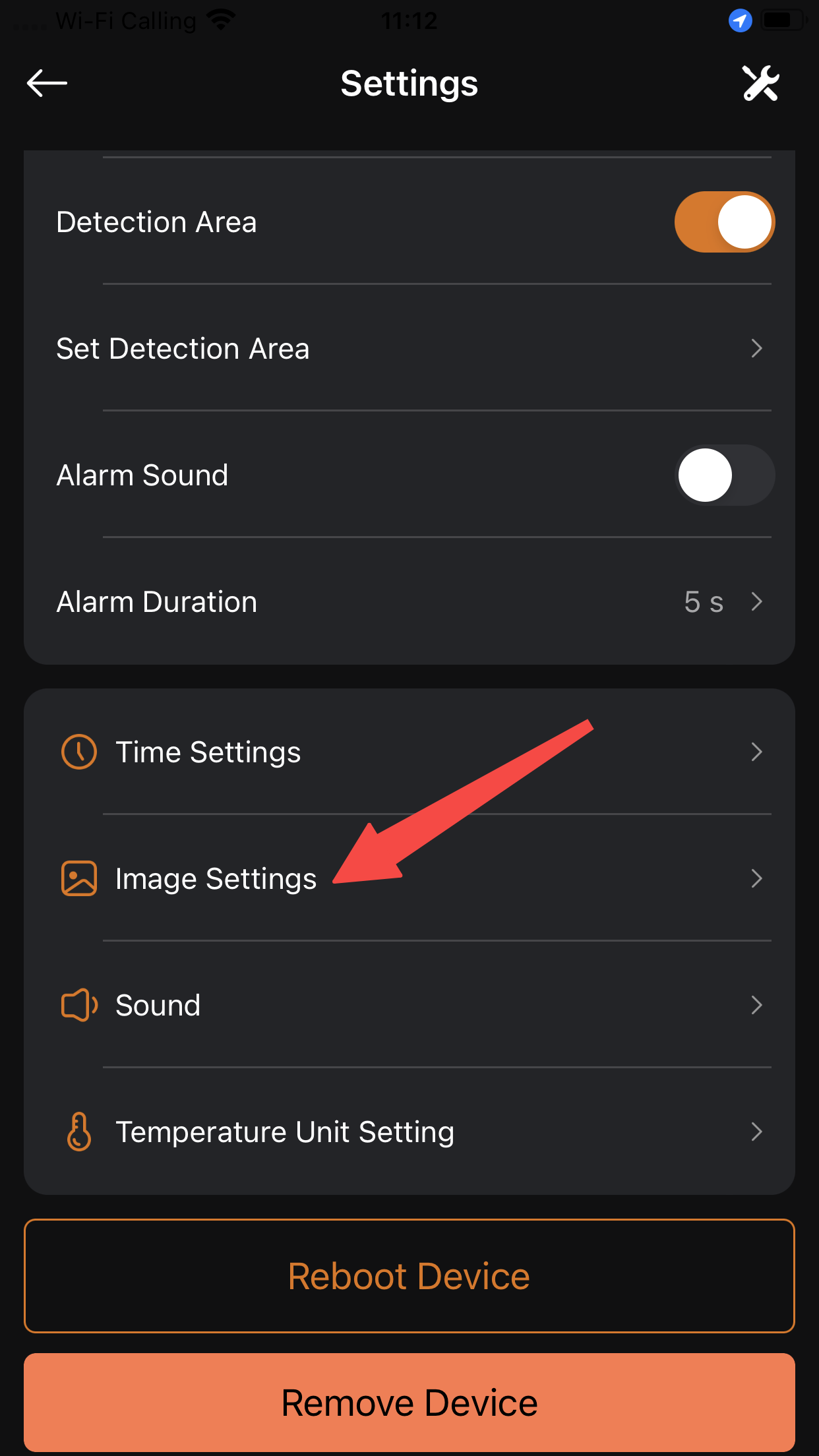Open Temperature Unit Setting
This screenshot has width=819, height=1456.
pyautogui.click(x=409, y=1132)
